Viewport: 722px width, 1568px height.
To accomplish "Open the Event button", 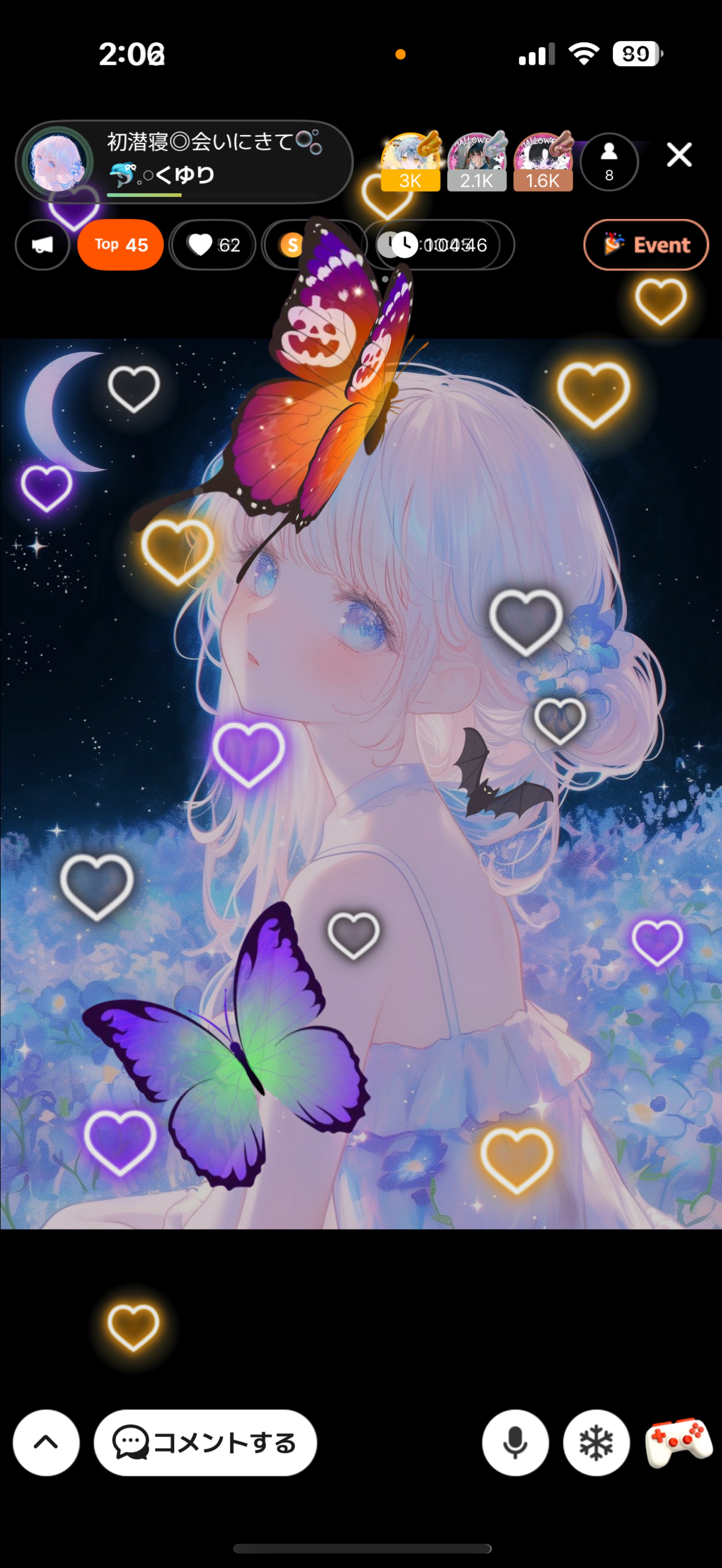I will pos(646,245).
